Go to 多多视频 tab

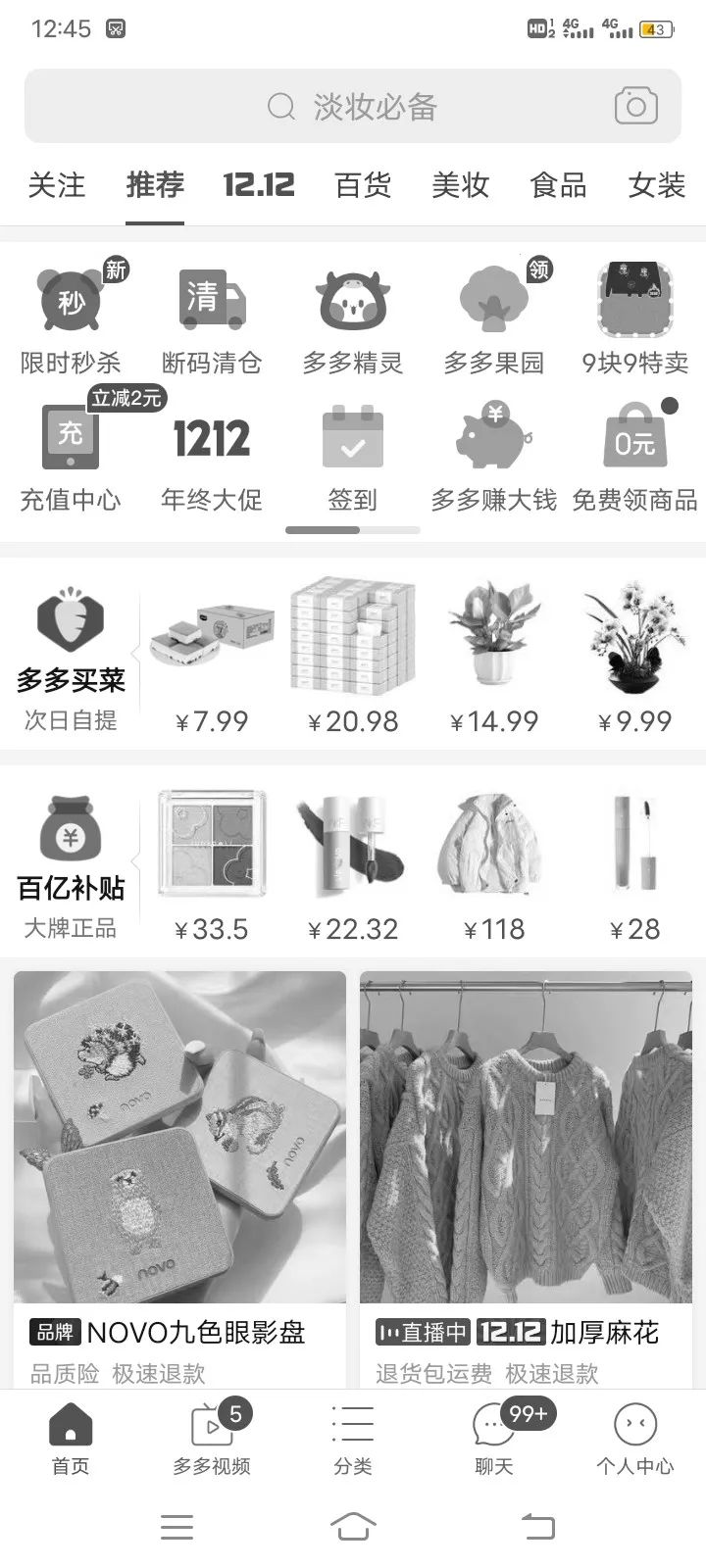[x=212, y=1439]
